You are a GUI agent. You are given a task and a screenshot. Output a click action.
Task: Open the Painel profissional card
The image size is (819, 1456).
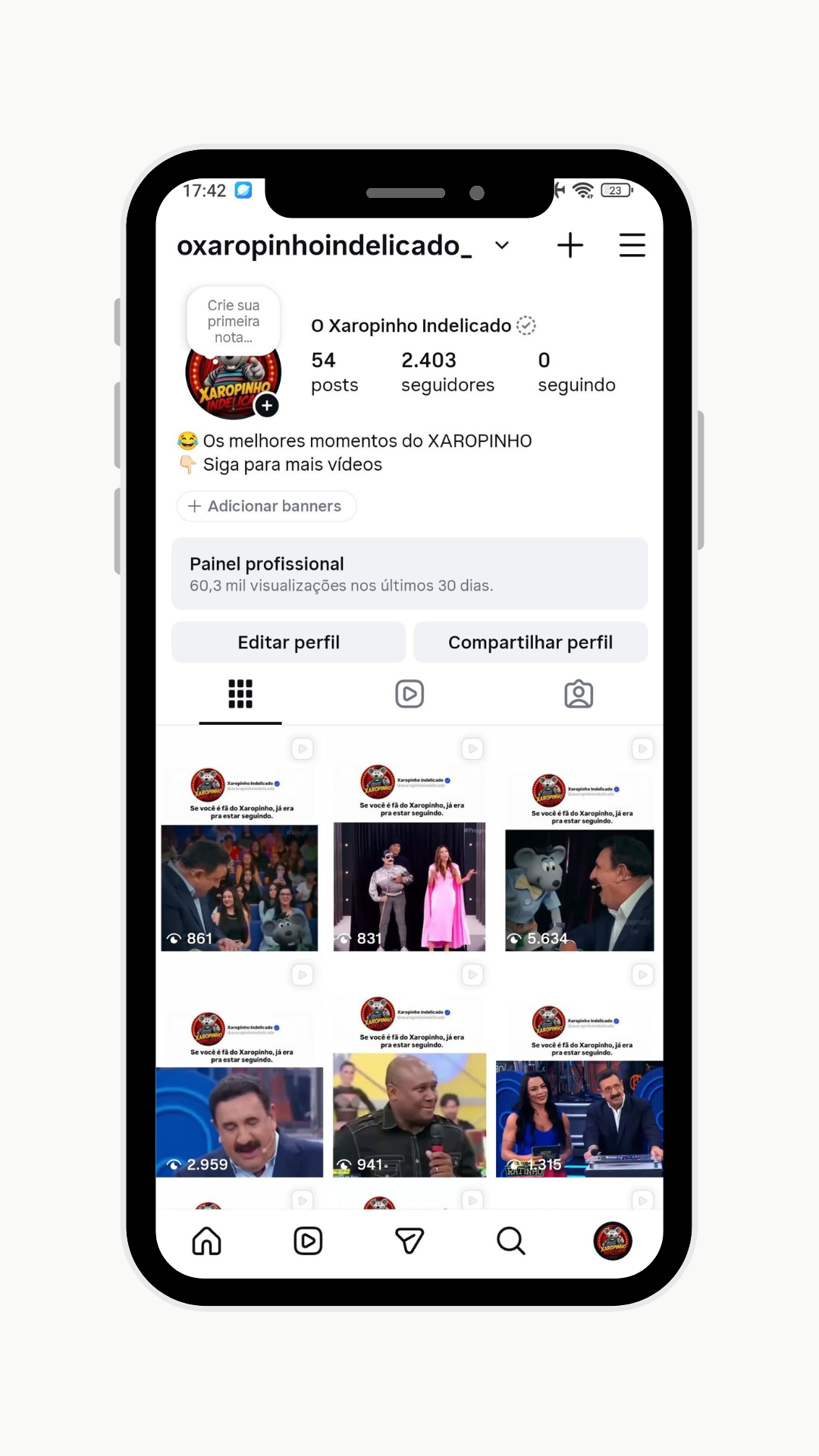pos(409,573)
